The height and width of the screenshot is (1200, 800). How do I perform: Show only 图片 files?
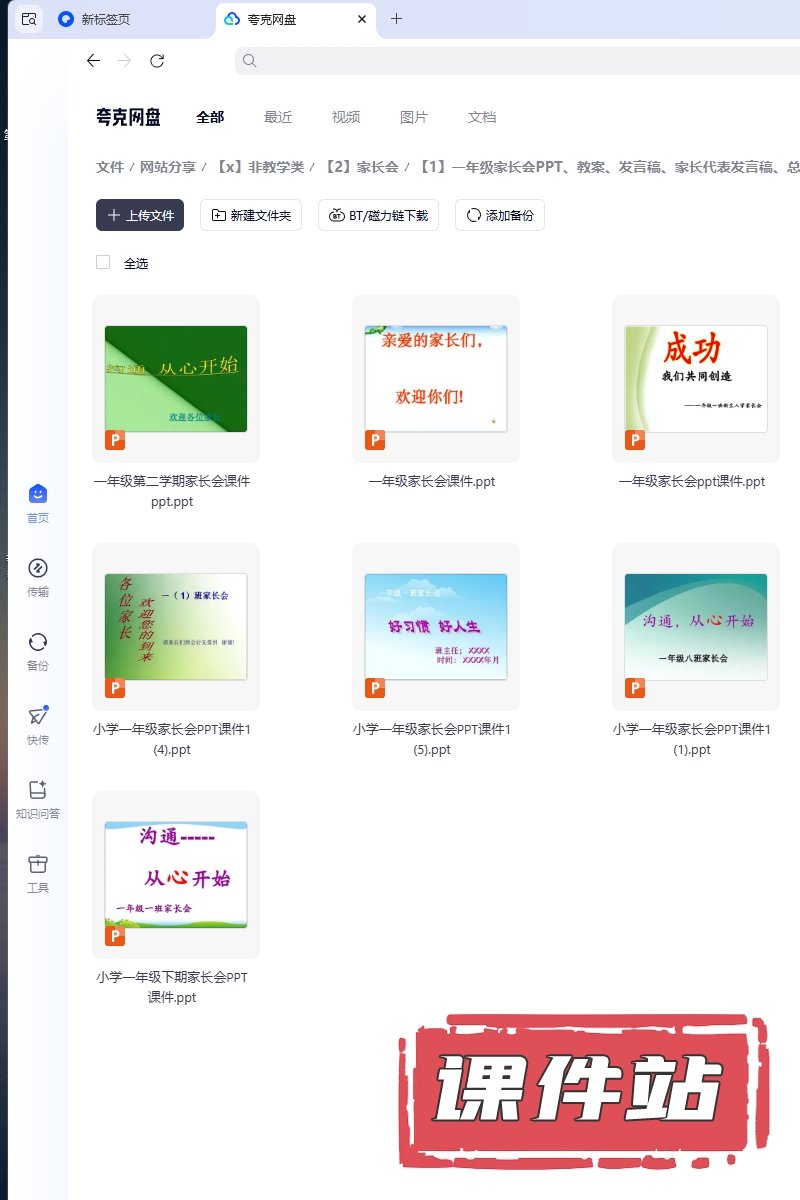(414, 117)
